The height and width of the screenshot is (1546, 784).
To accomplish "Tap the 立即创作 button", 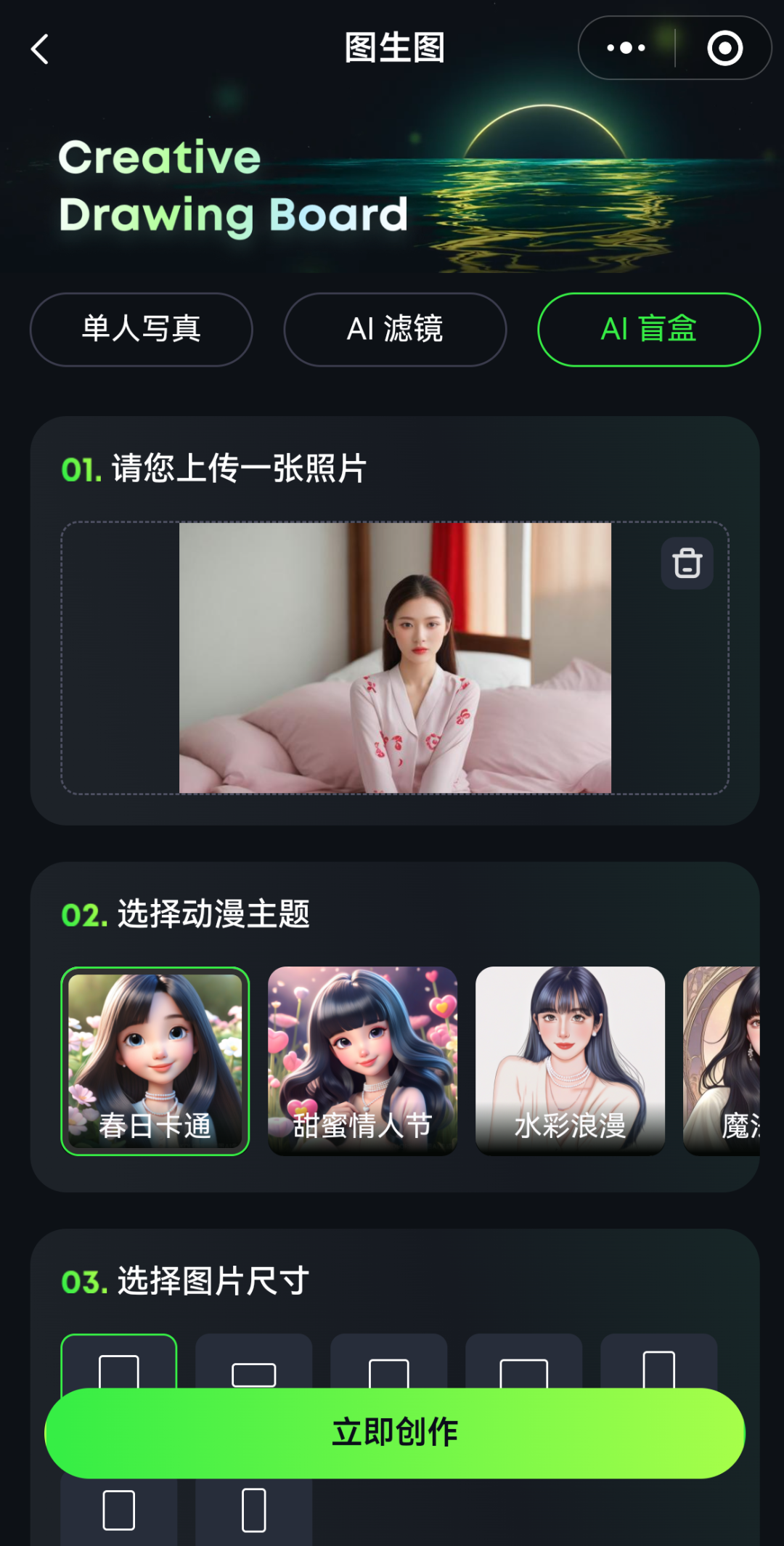I will coord(395,1433).
